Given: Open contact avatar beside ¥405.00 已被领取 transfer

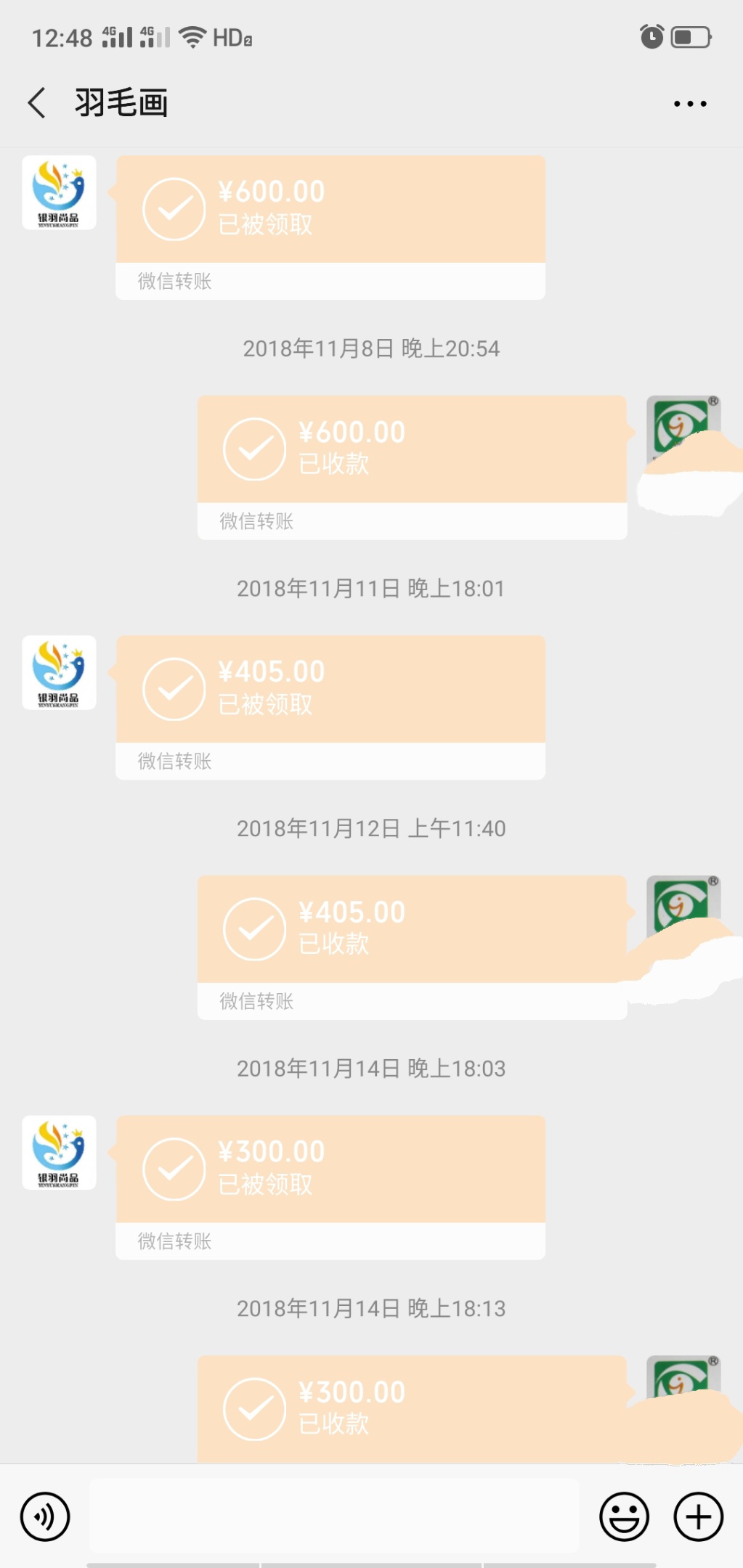Looking at the screenshot, I should (59, 672).
